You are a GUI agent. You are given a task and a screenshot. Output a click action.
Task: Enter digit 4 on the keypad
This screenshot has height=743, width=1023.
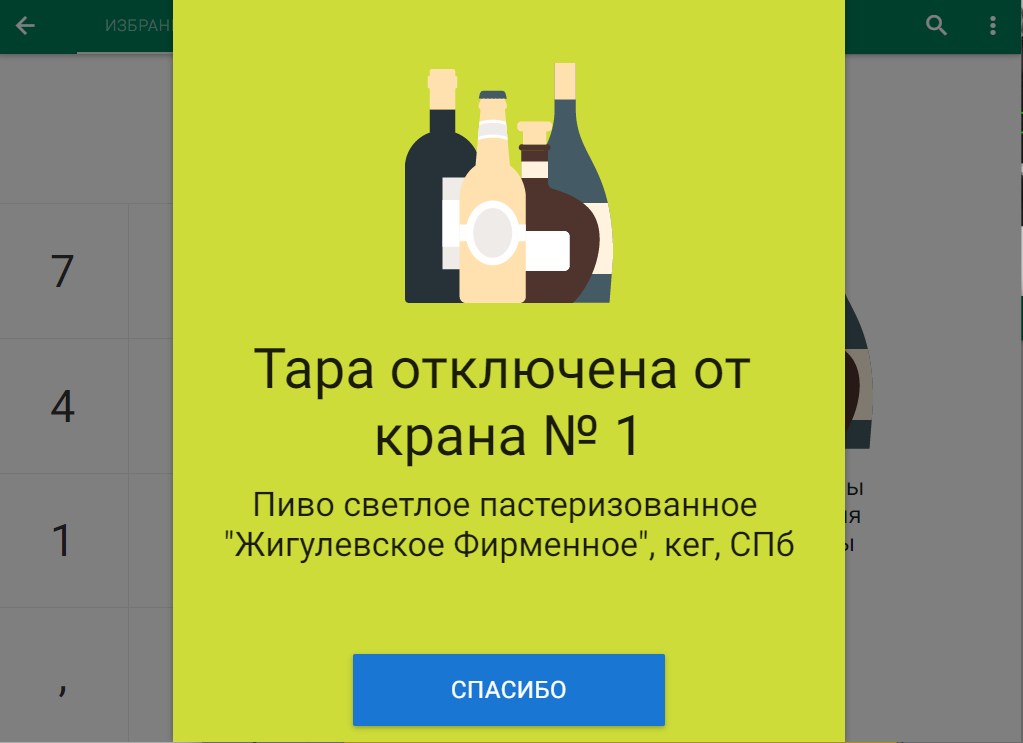pos(63,406)
